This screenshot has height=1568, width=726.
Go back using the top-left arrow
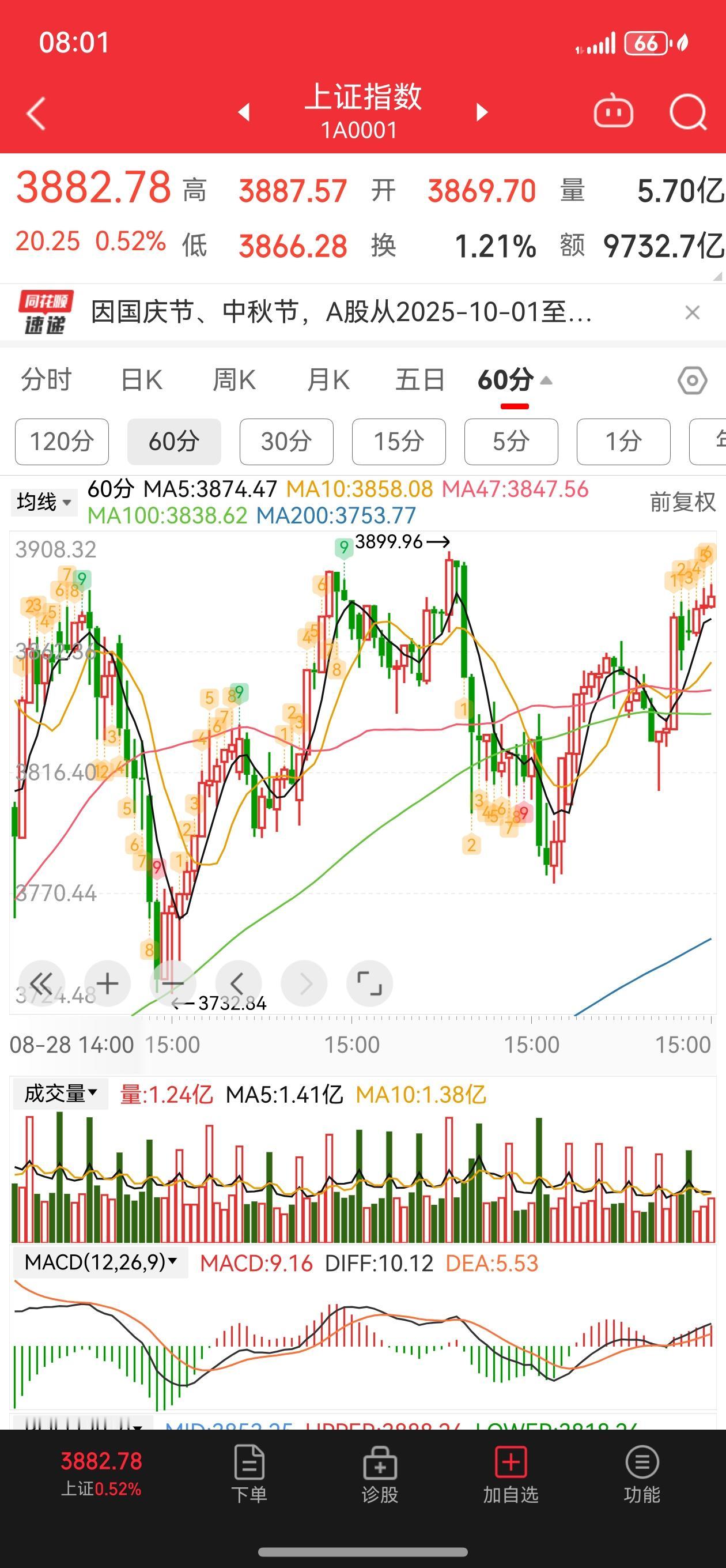pos(36,113)
